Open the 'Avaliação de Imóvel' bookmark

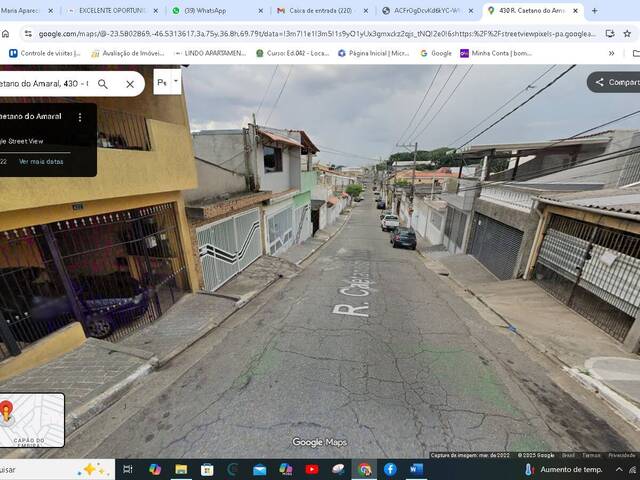(127, 53)
